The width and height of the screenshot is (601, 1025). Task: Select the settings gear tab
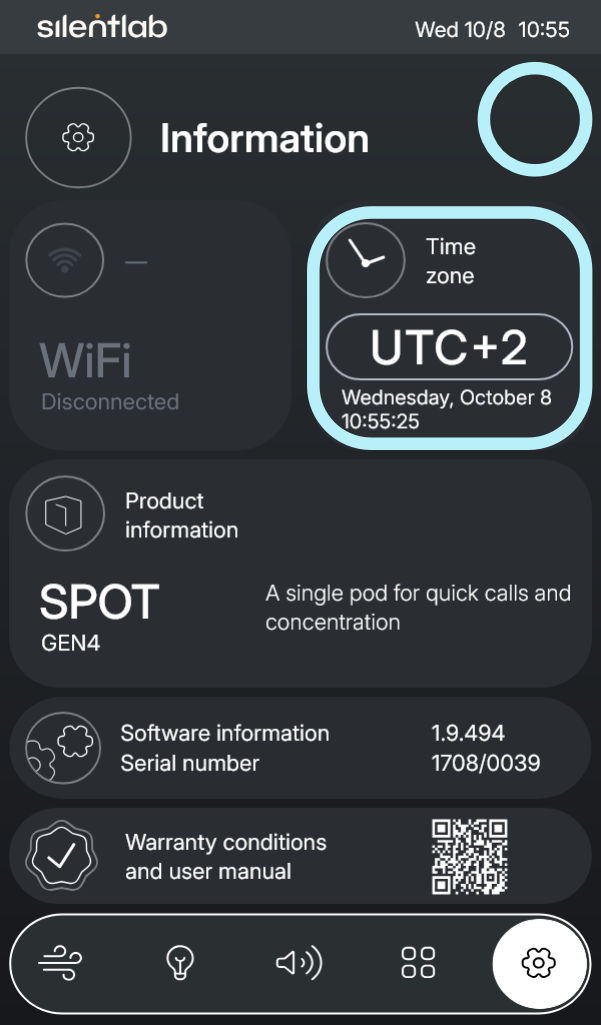tap(538, 964)
